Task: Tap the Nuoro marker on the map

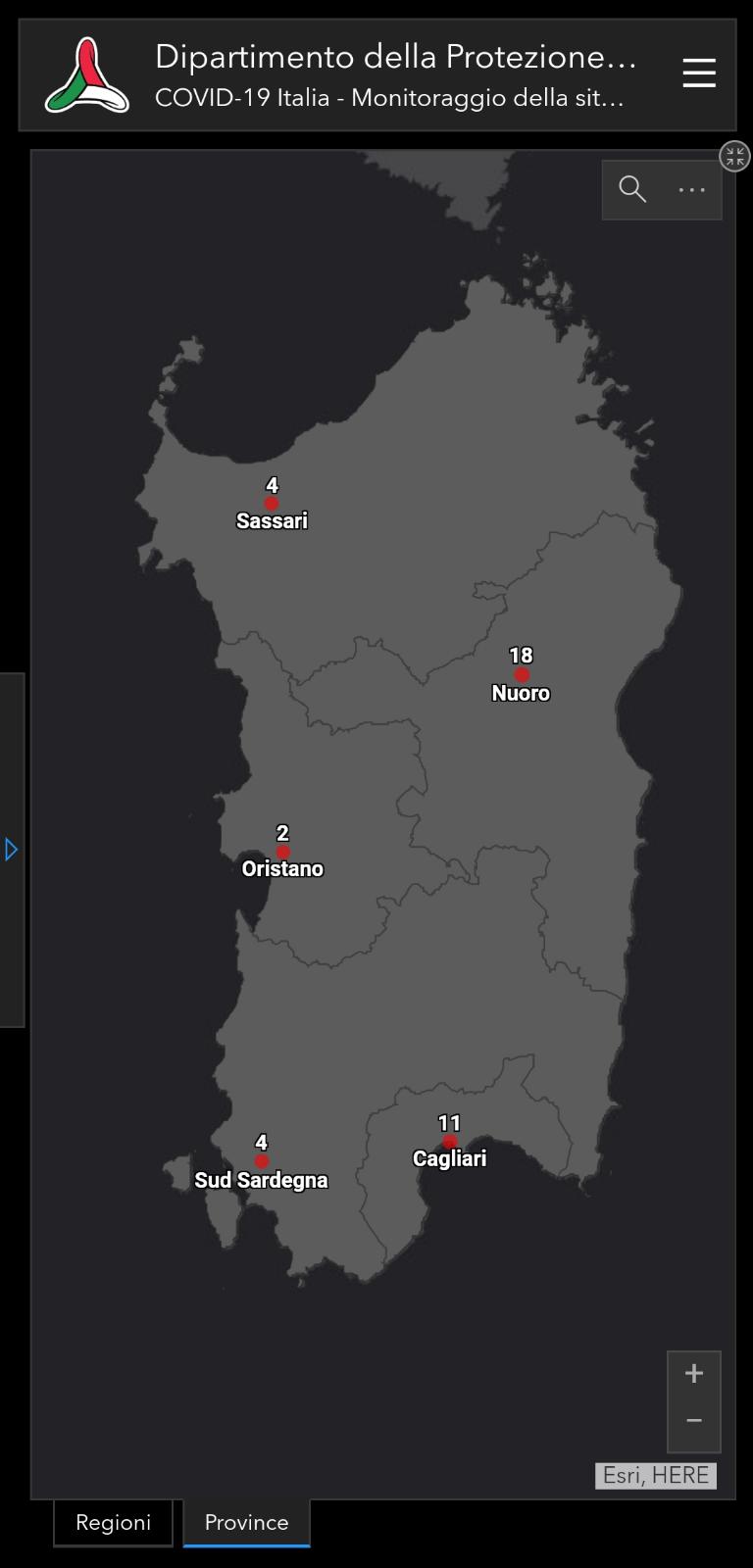Action: [x=522, y=674]
